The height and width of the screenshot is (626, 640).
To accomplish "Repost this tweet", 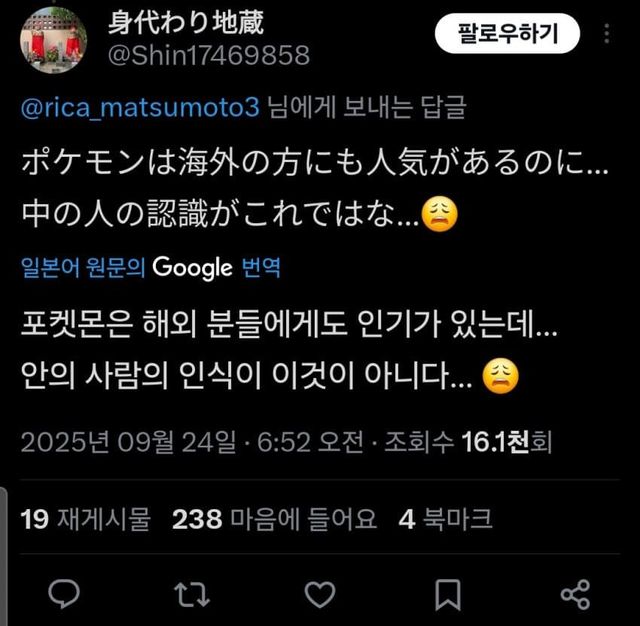I will tap(191, 595).
